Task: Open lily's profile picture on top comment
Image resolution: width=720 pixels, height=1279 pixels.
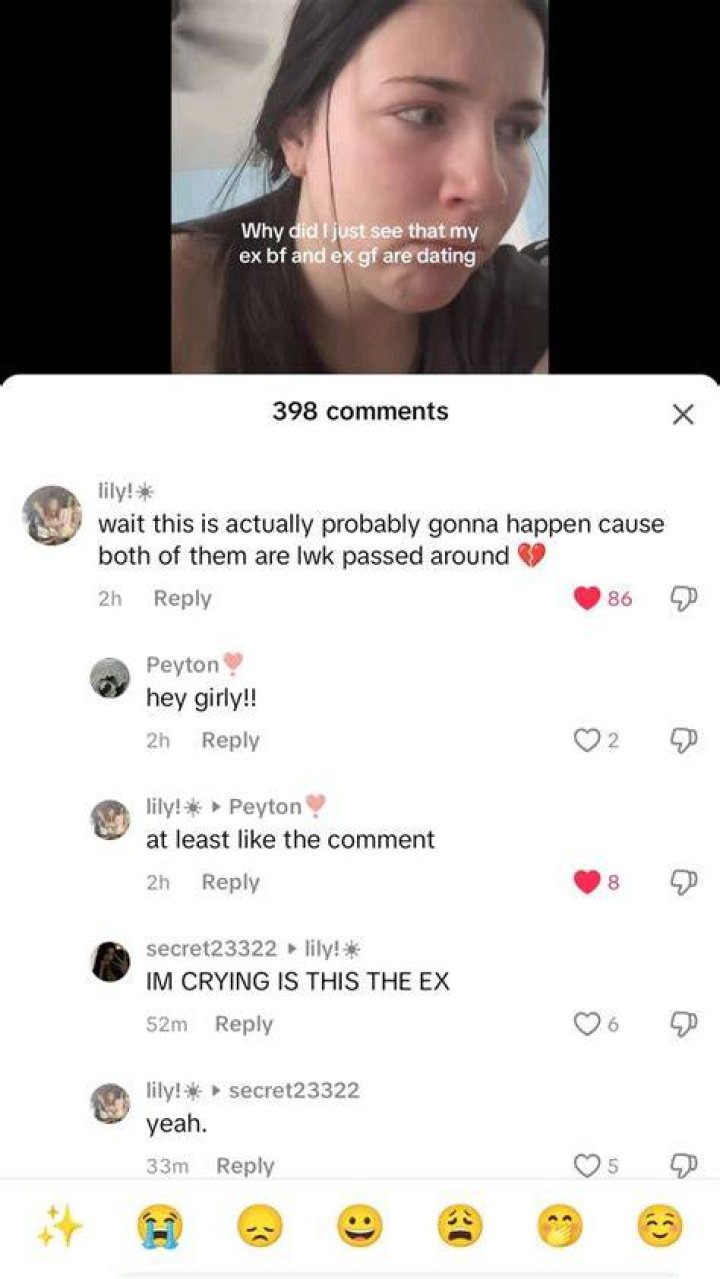Action: [x=52, y=515]
